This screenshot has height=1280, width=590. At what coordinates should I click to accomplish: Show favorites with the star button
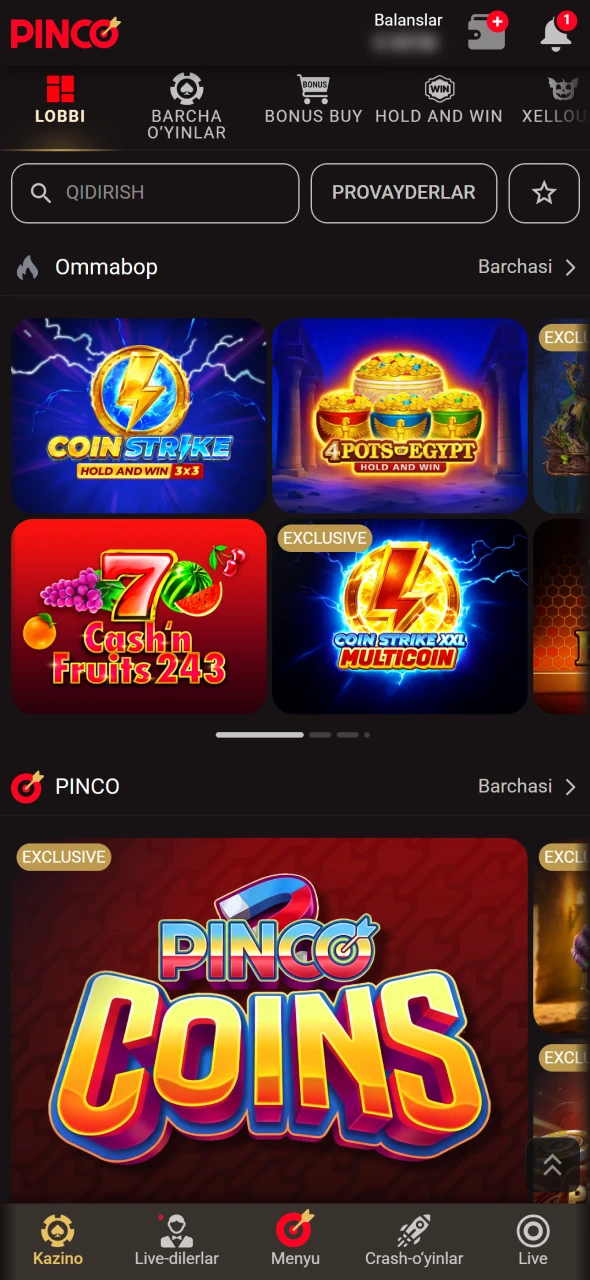pyautogui.click(x=544, y=193)
